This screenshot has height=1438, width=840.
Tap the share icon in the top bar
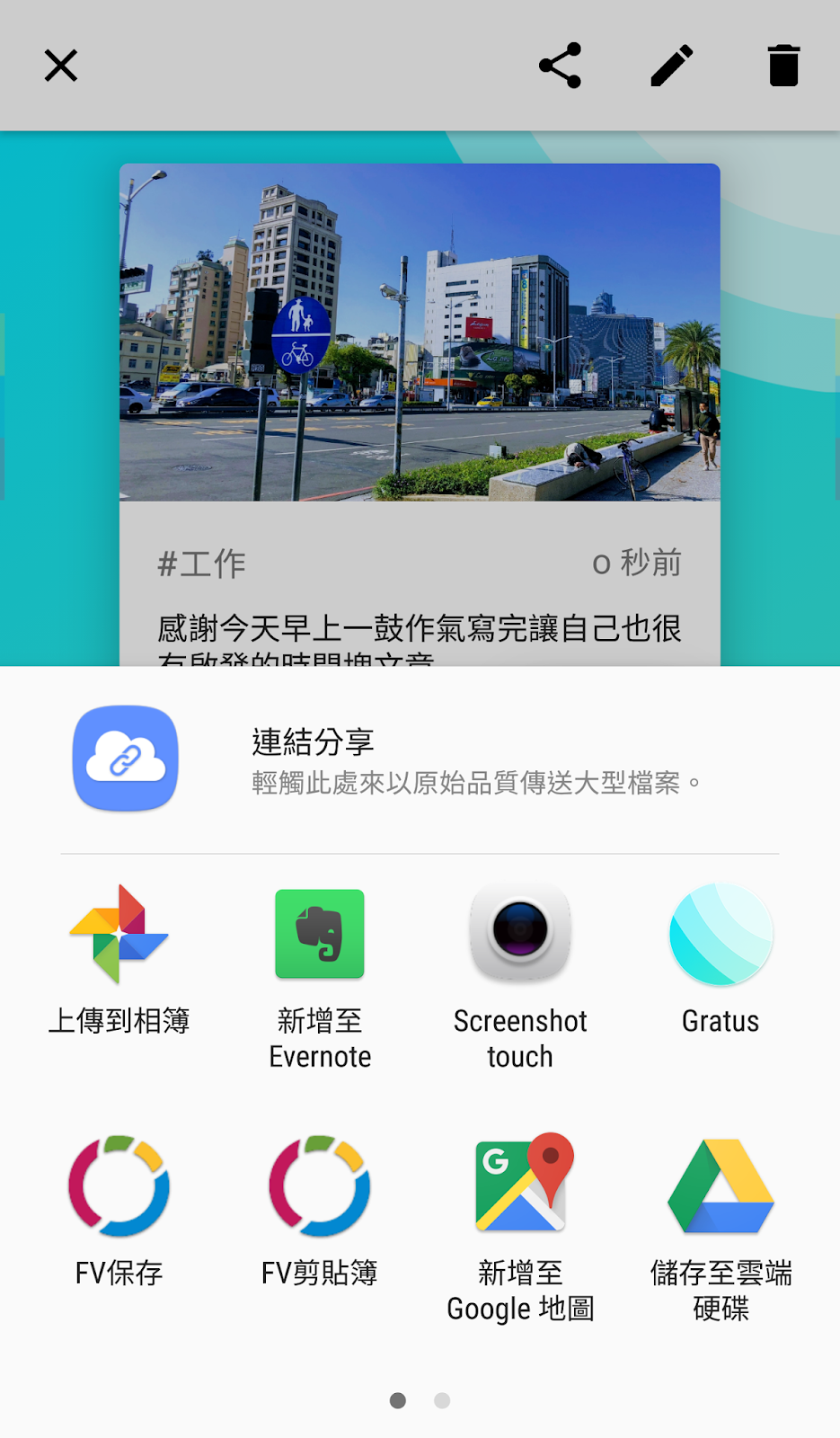pyautogui.click(x=560, y=66)
